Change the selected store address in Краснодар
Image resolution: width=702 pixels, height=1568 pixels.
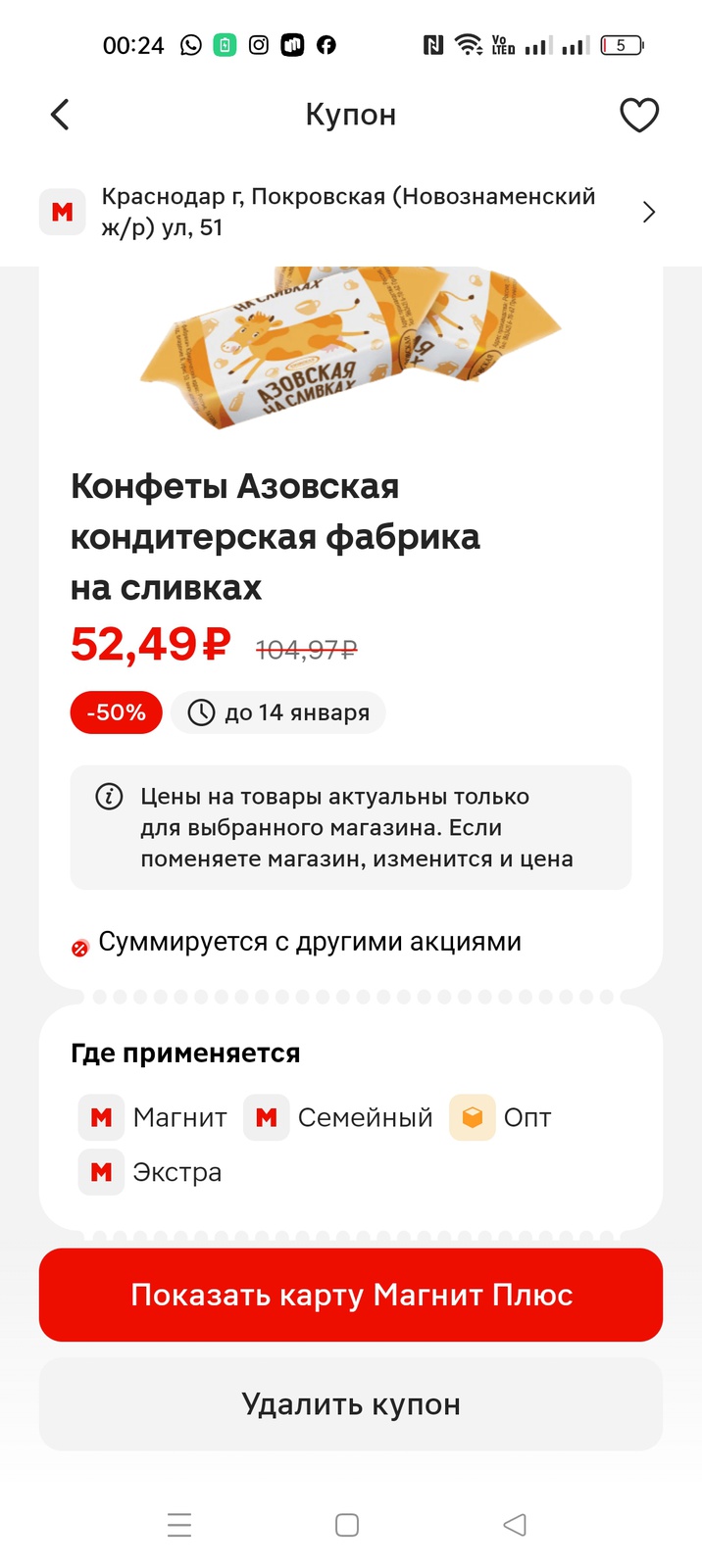(x=351, y=212)
